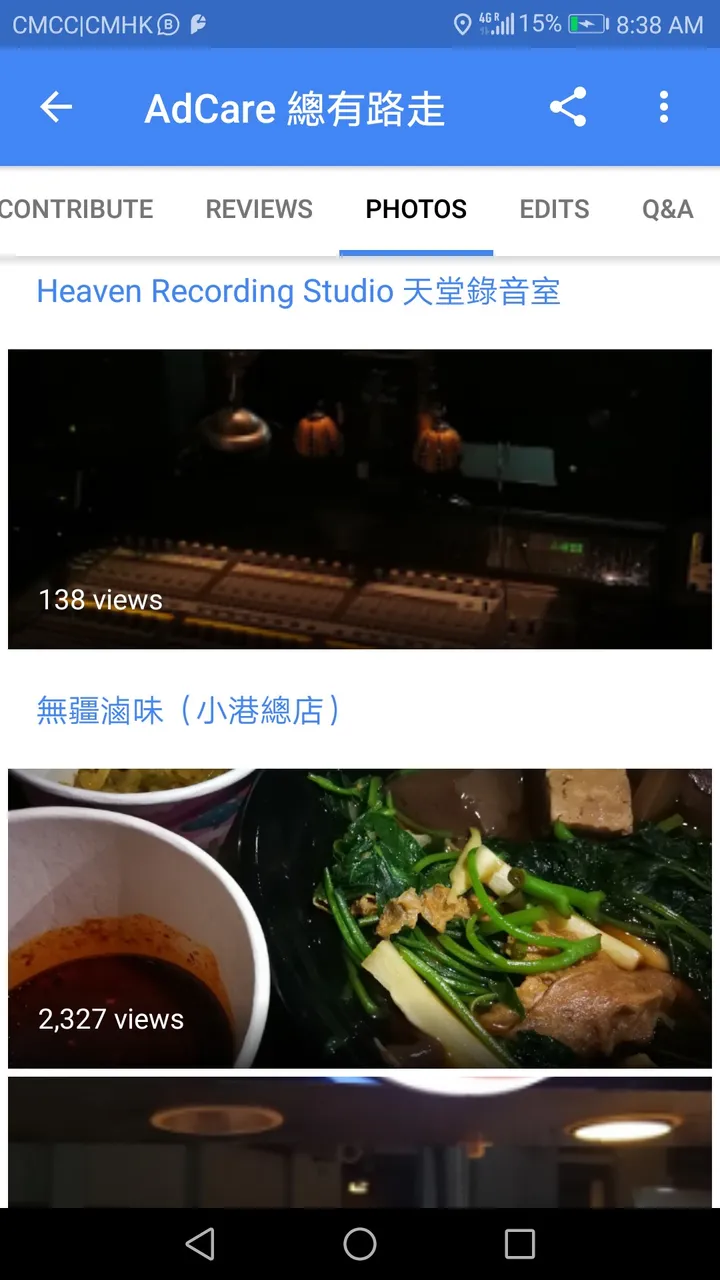Open recent apps from the navigation bar
Screen dimensions: 720x1280
pos(520,1244)
